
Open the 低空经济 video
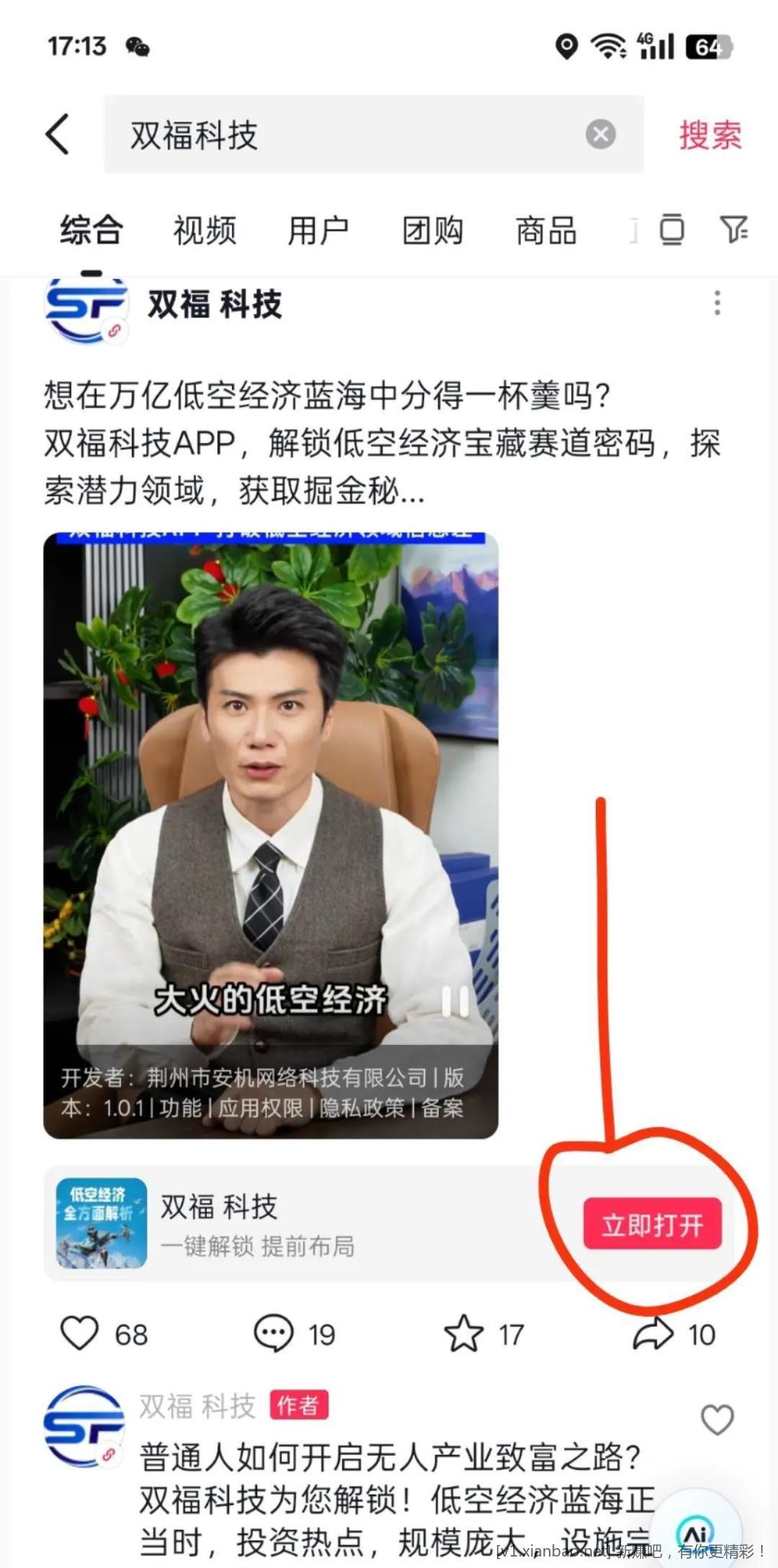coord(270,766)
